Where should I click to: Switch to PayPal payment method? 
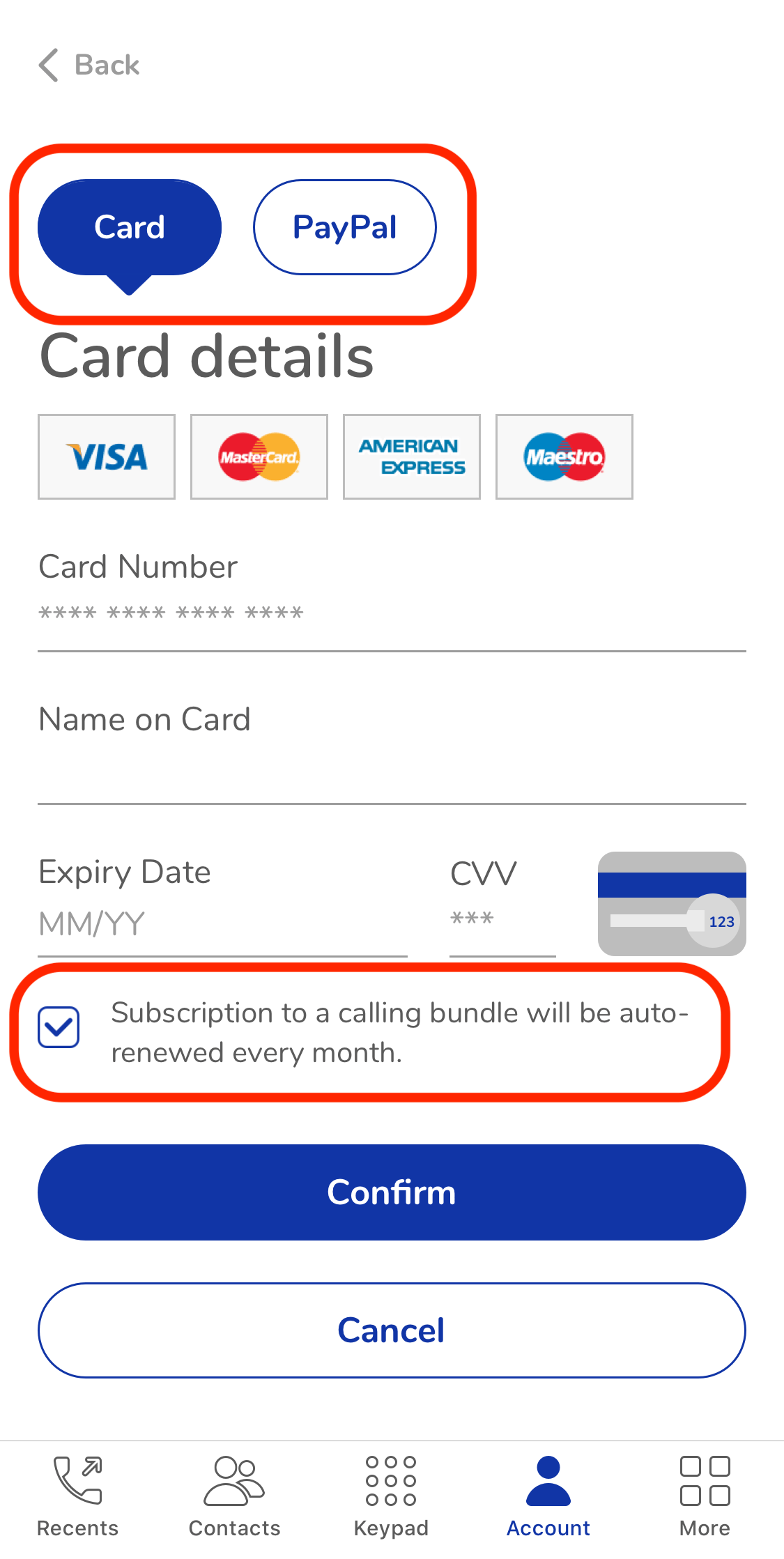[x=345, y=227]
